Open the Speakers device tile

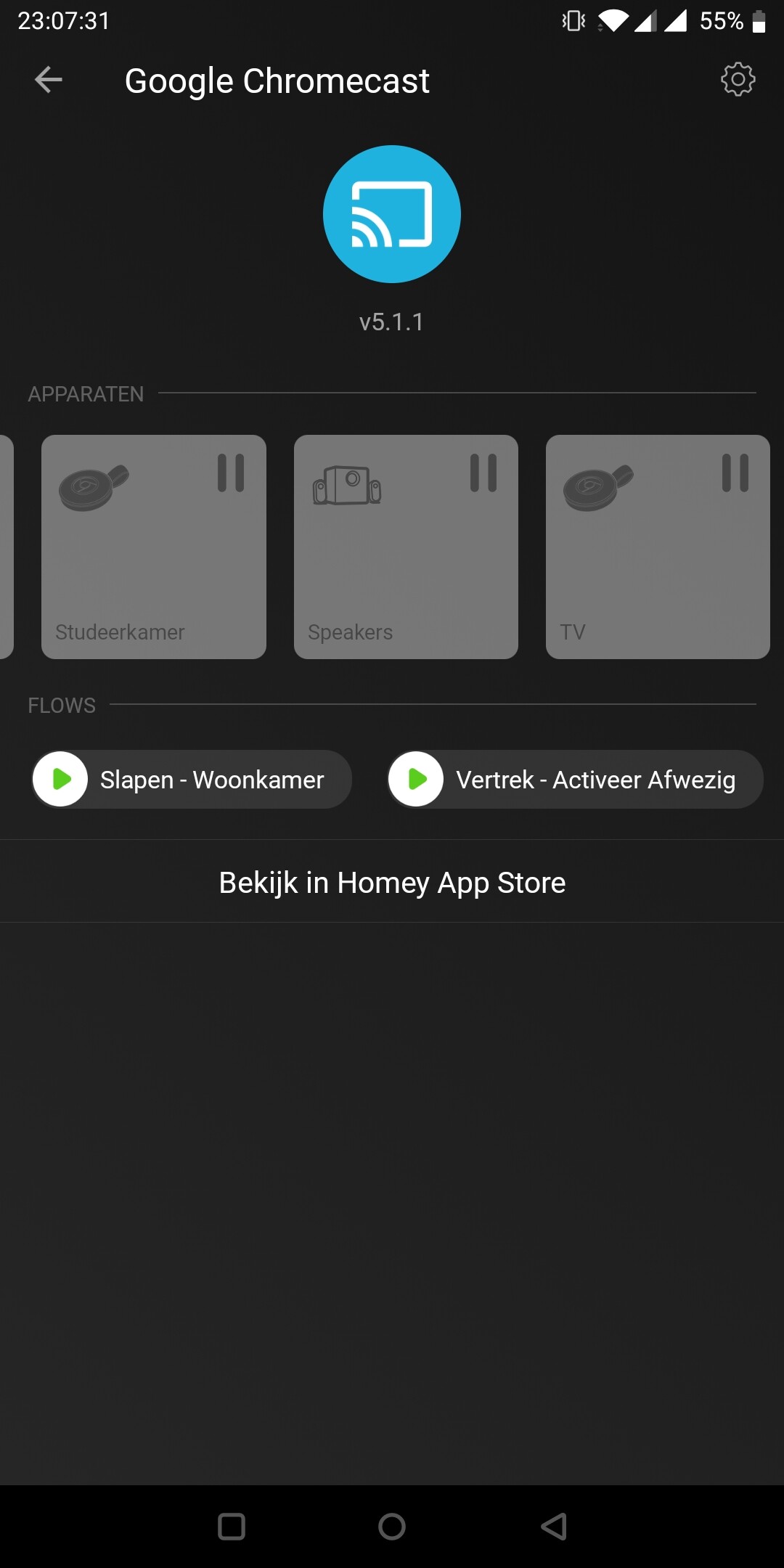(406, 547)
